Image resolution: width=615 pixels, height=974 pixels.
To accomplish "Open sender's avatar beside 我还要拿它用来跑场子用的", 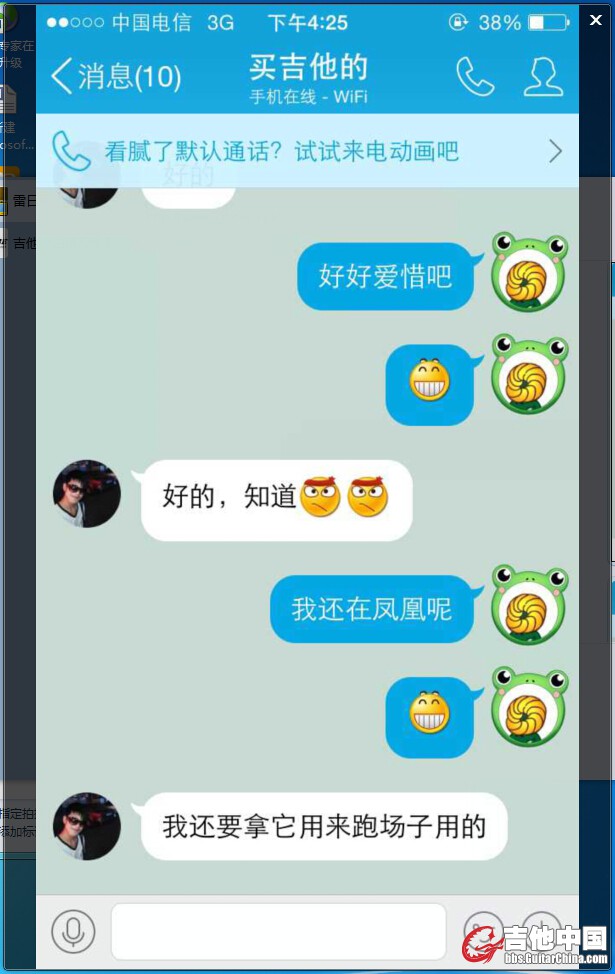I will 87,827.
